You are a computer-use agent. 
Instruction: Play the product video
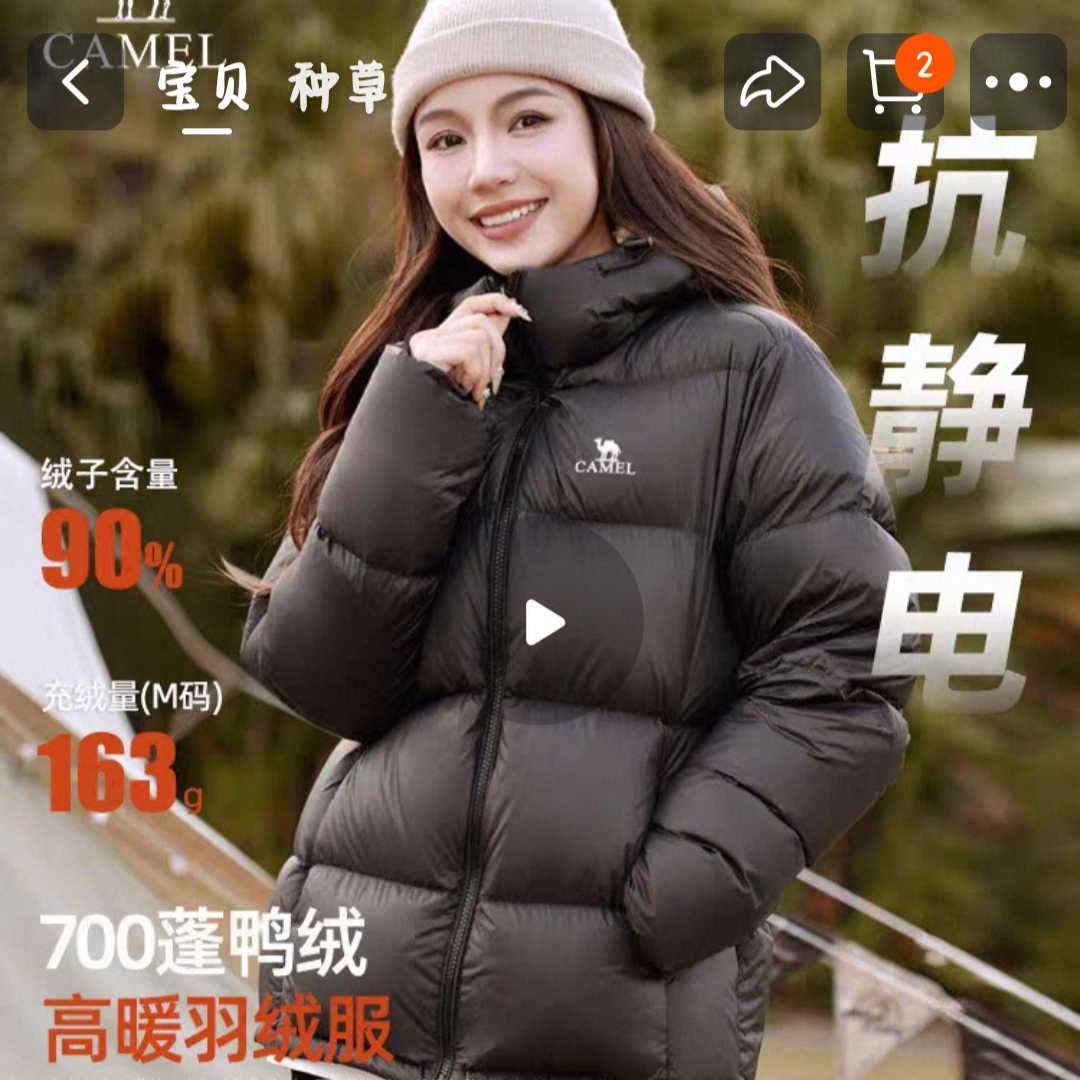click(x=545, y=624)
